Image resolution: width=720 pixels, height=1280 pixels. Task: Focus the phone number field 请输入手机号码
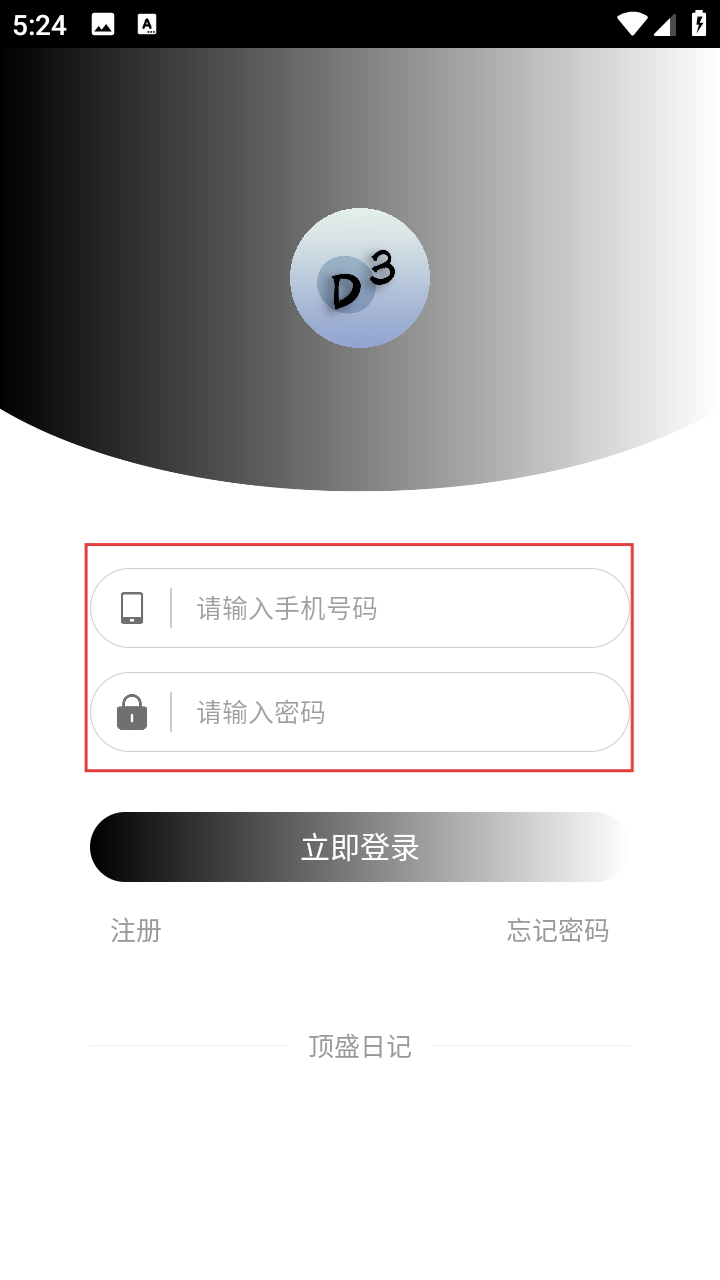click(360, 608)
